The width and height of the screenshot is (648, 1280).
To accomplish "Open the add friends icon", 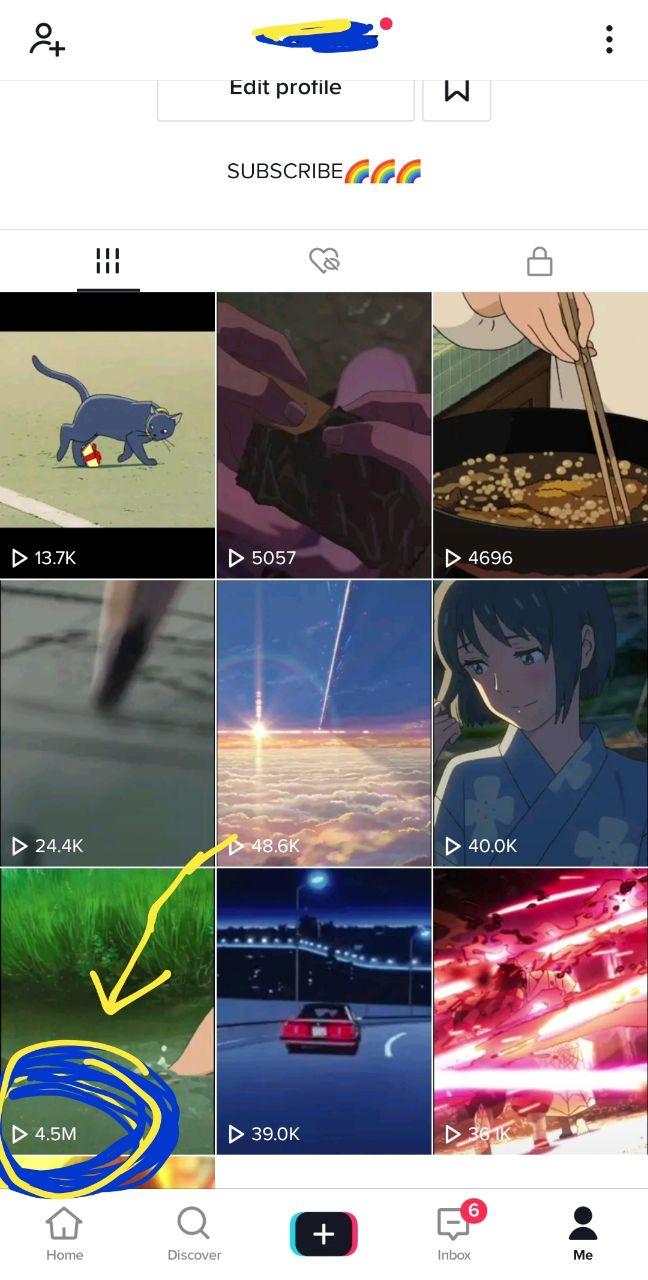I will click(x=47, y=39).
